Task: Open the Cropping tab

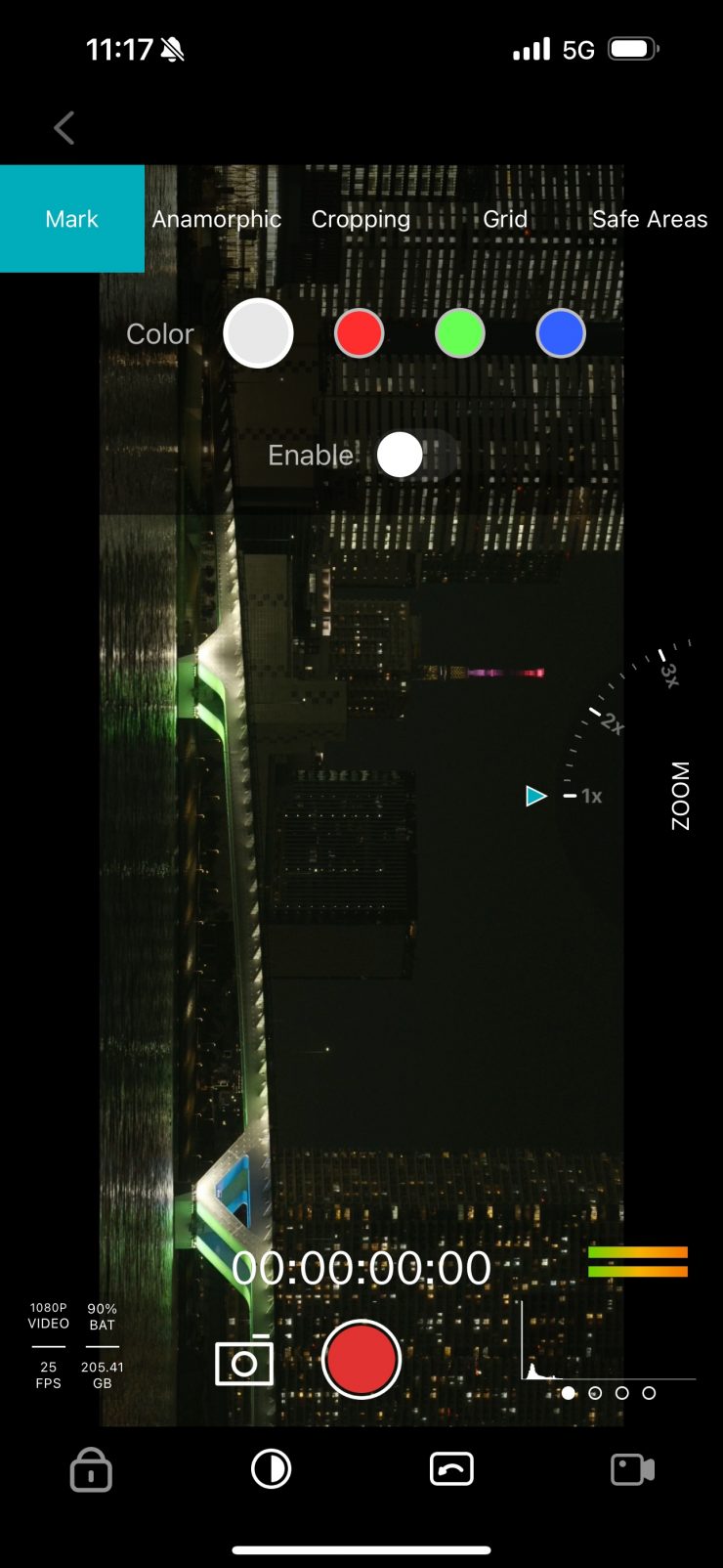Action: 361,219
